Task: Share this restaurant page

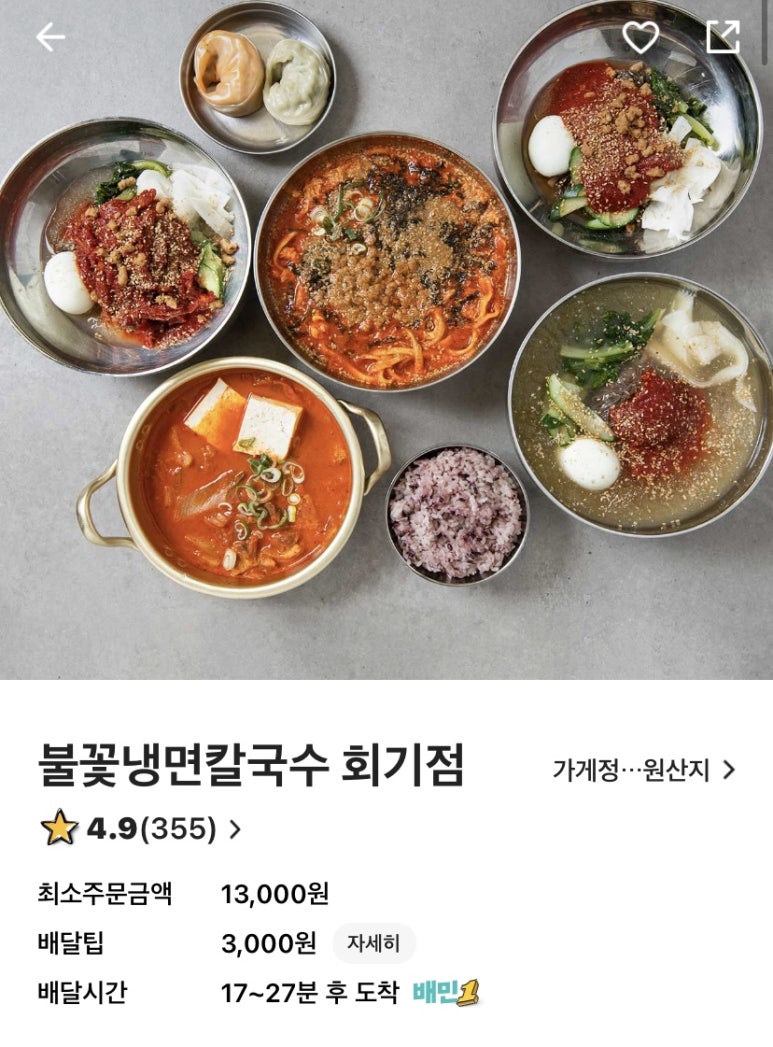Action: [x=722, y=38]
